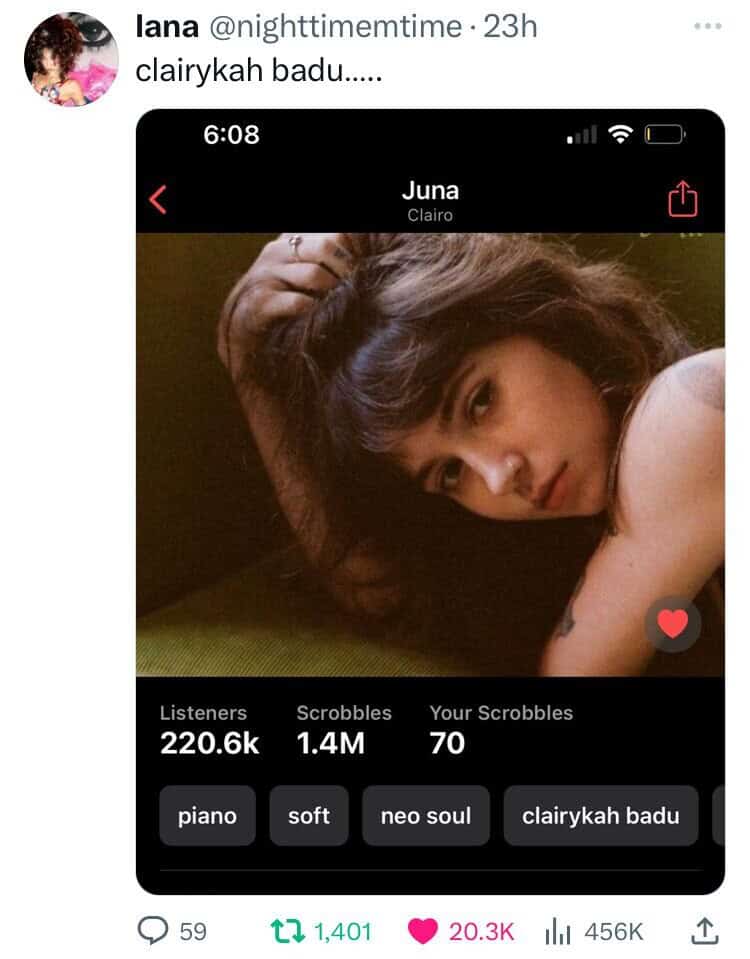Open lana's profile picture
This screenshot has width=750, height=959.
pyautogui.click(x=71, y=59)
